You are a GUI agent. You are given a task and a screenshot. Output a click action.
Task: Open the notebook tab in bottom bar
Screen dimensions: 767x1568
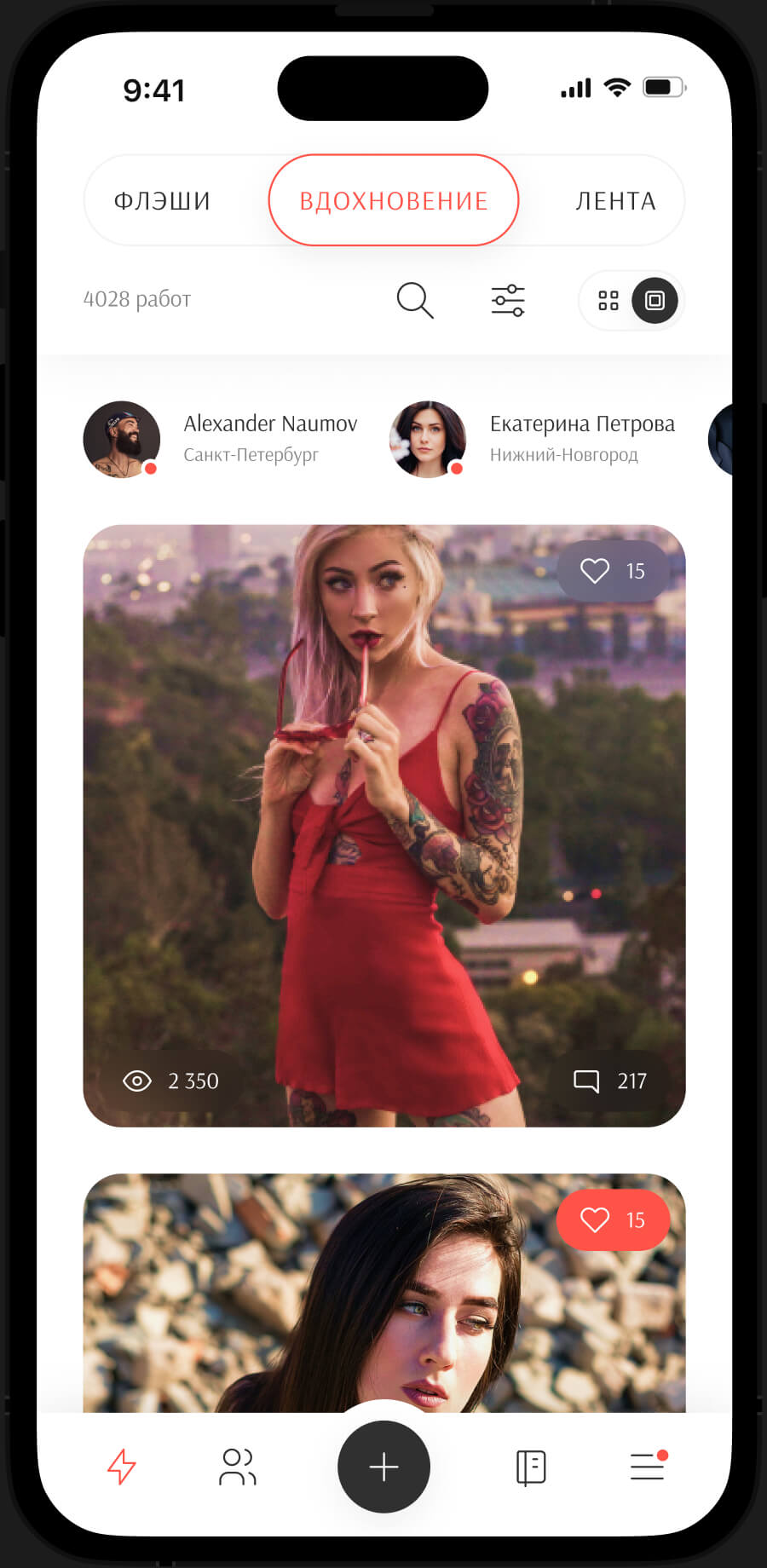click(530, 1467)
